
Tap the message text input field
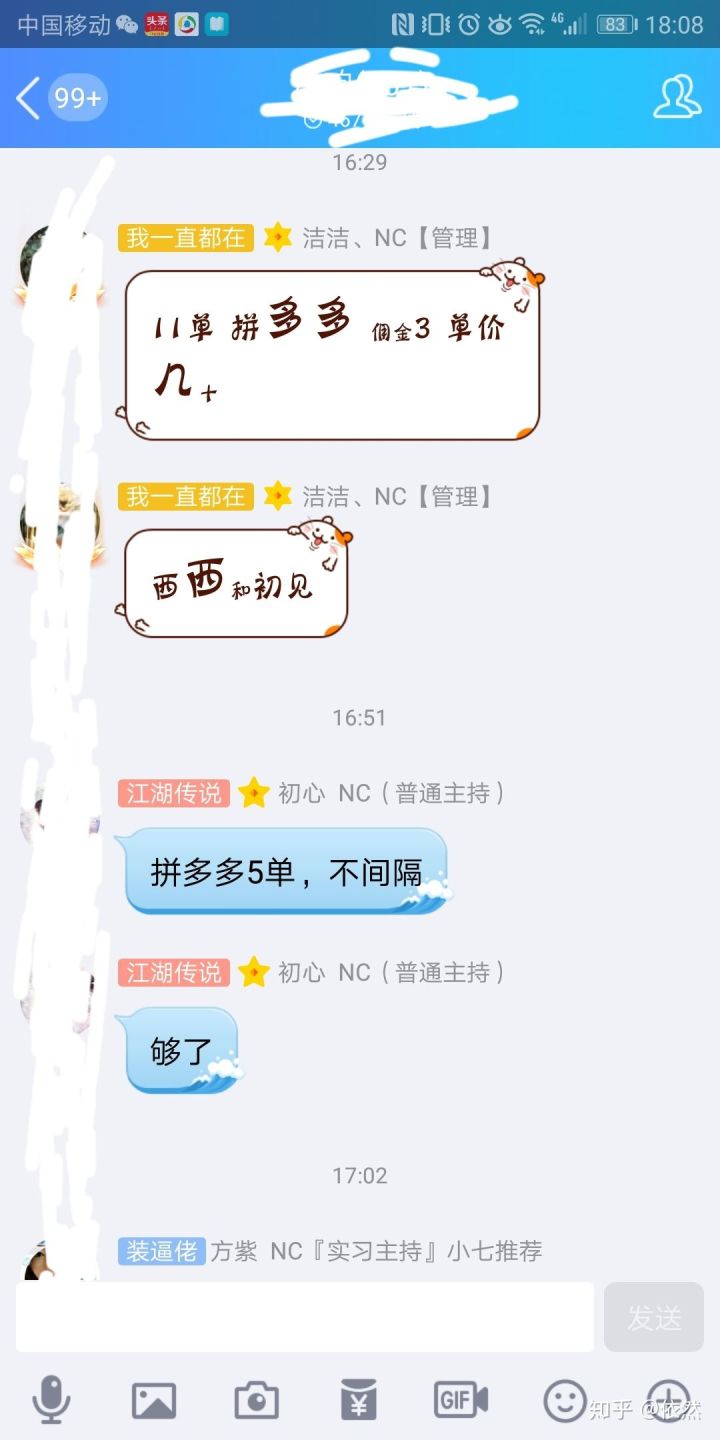tap(304, 1317)
